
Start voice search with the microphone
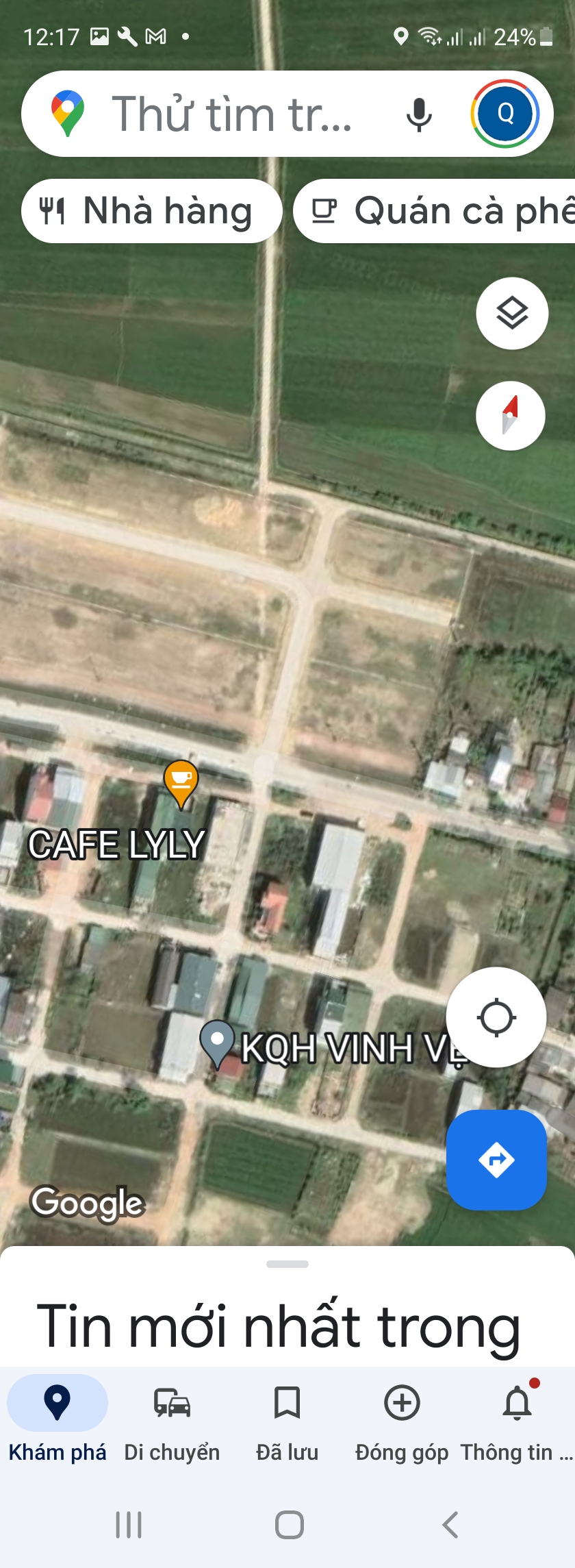pos(418,114)
